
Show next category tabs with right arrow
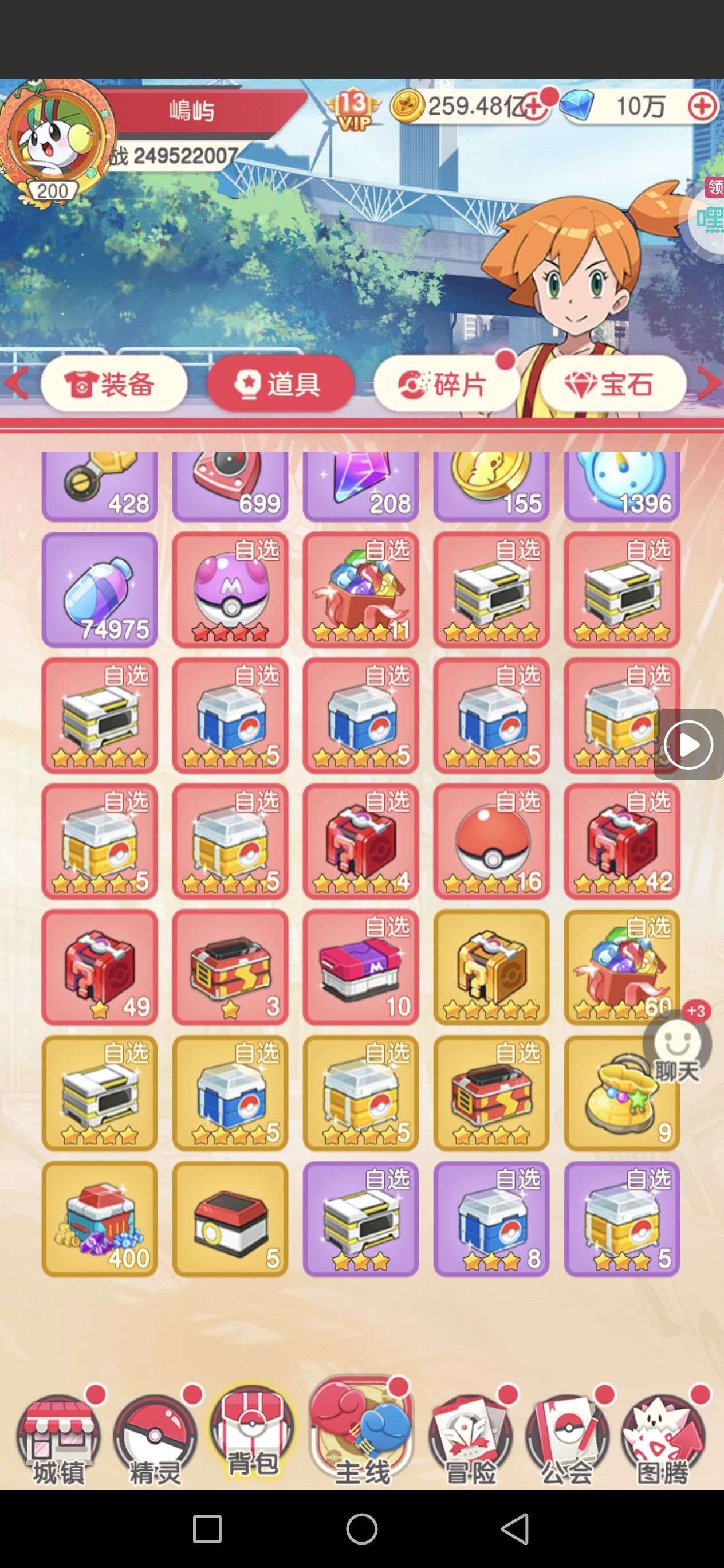(x=709, y=383)
